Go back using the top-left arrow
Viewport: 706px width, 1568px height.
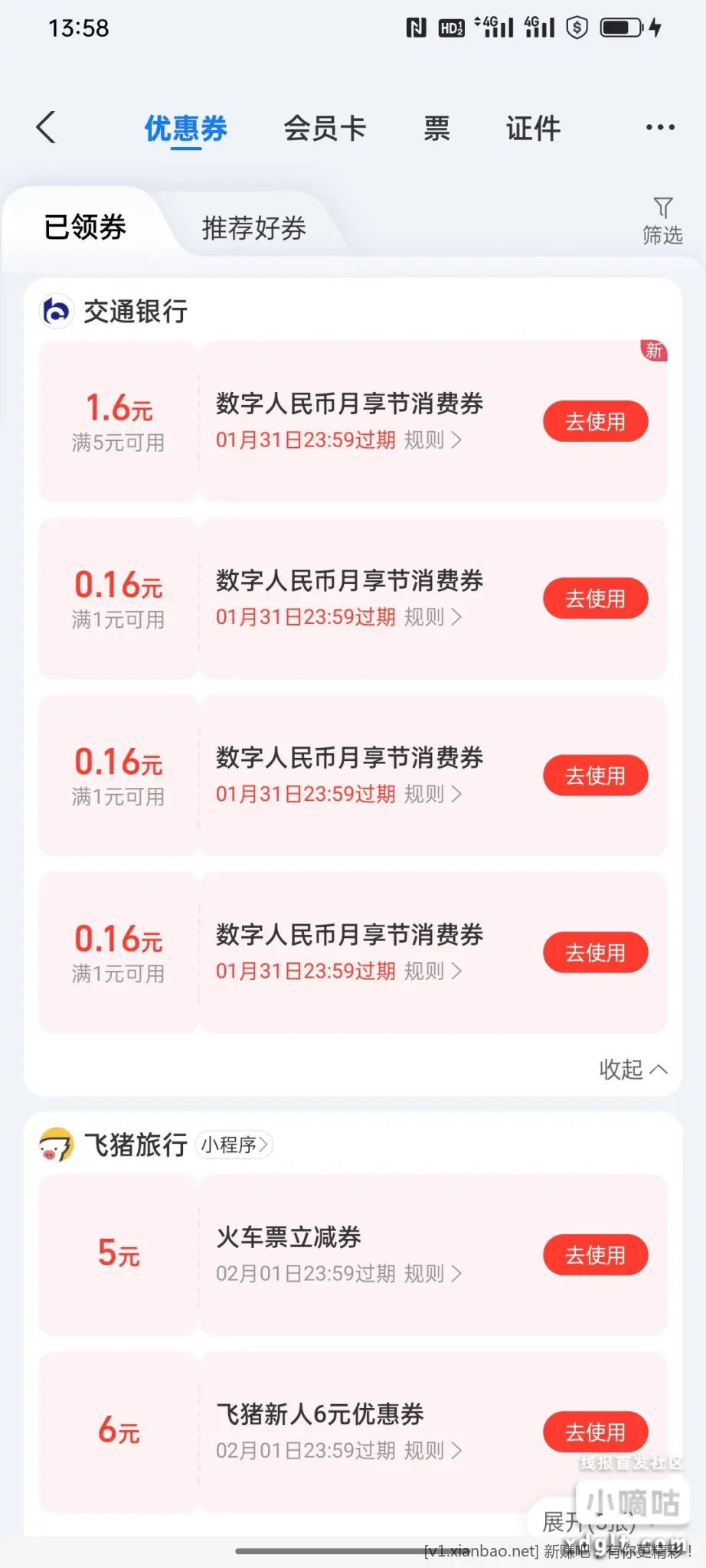coord(46,127)
